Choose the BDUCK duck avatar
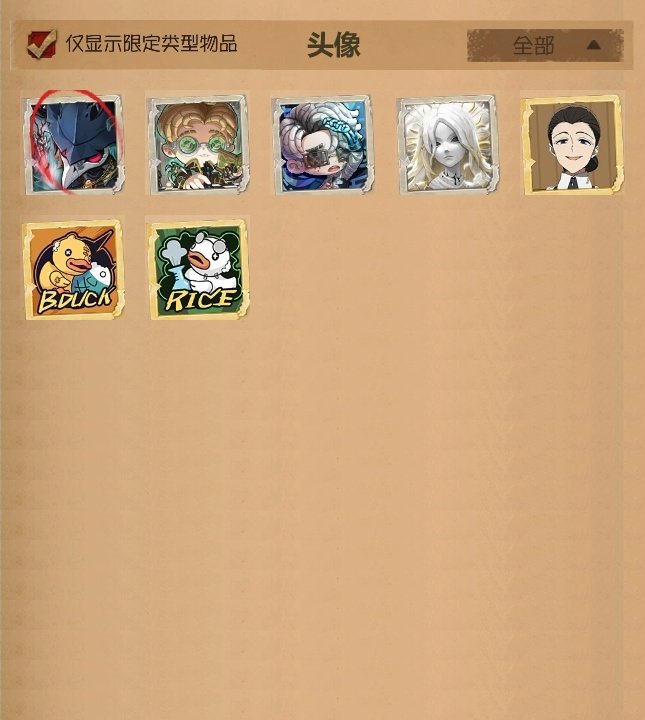 [x=73, y=270]
